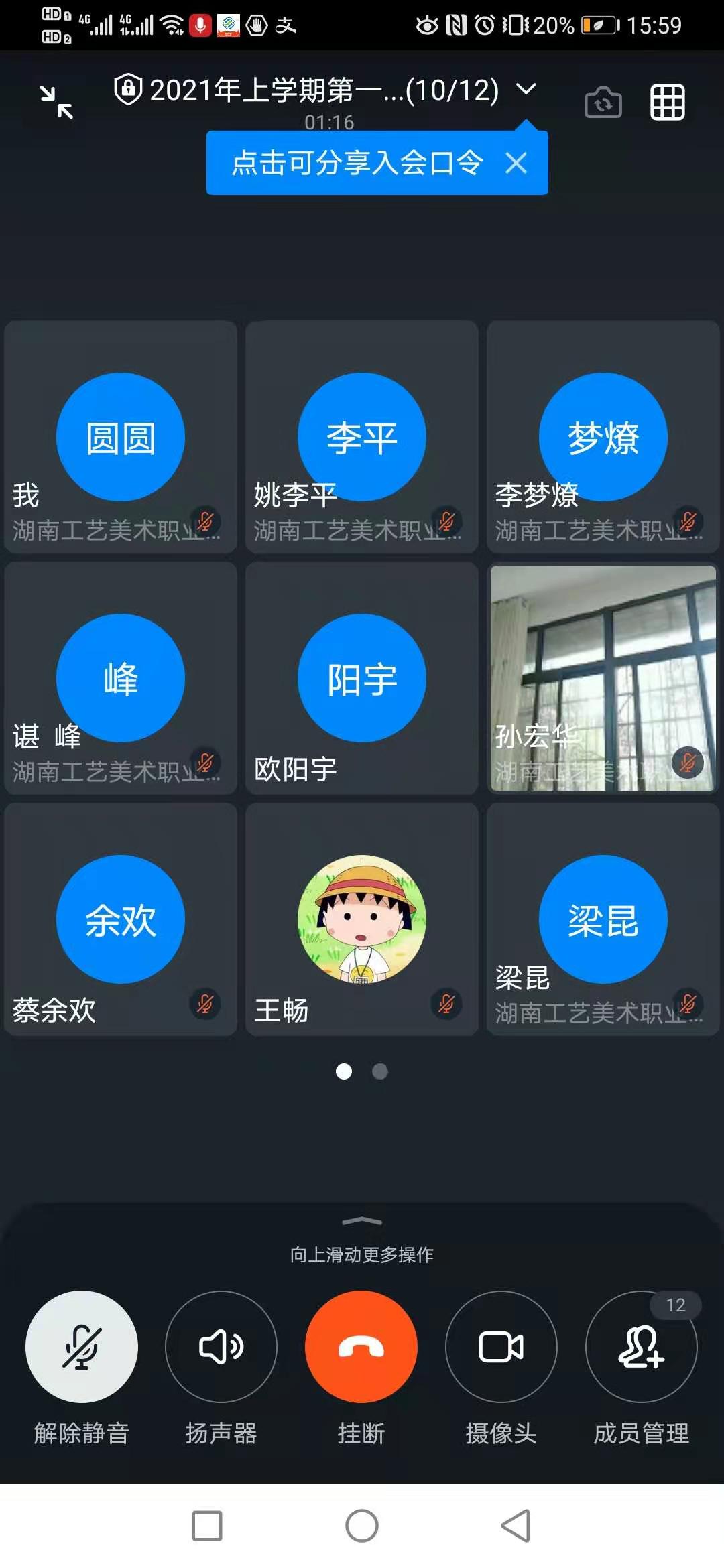Unmute the microphone with 解除静音
Viewport: 724px width, 1568px height.
click(82, 1347)
